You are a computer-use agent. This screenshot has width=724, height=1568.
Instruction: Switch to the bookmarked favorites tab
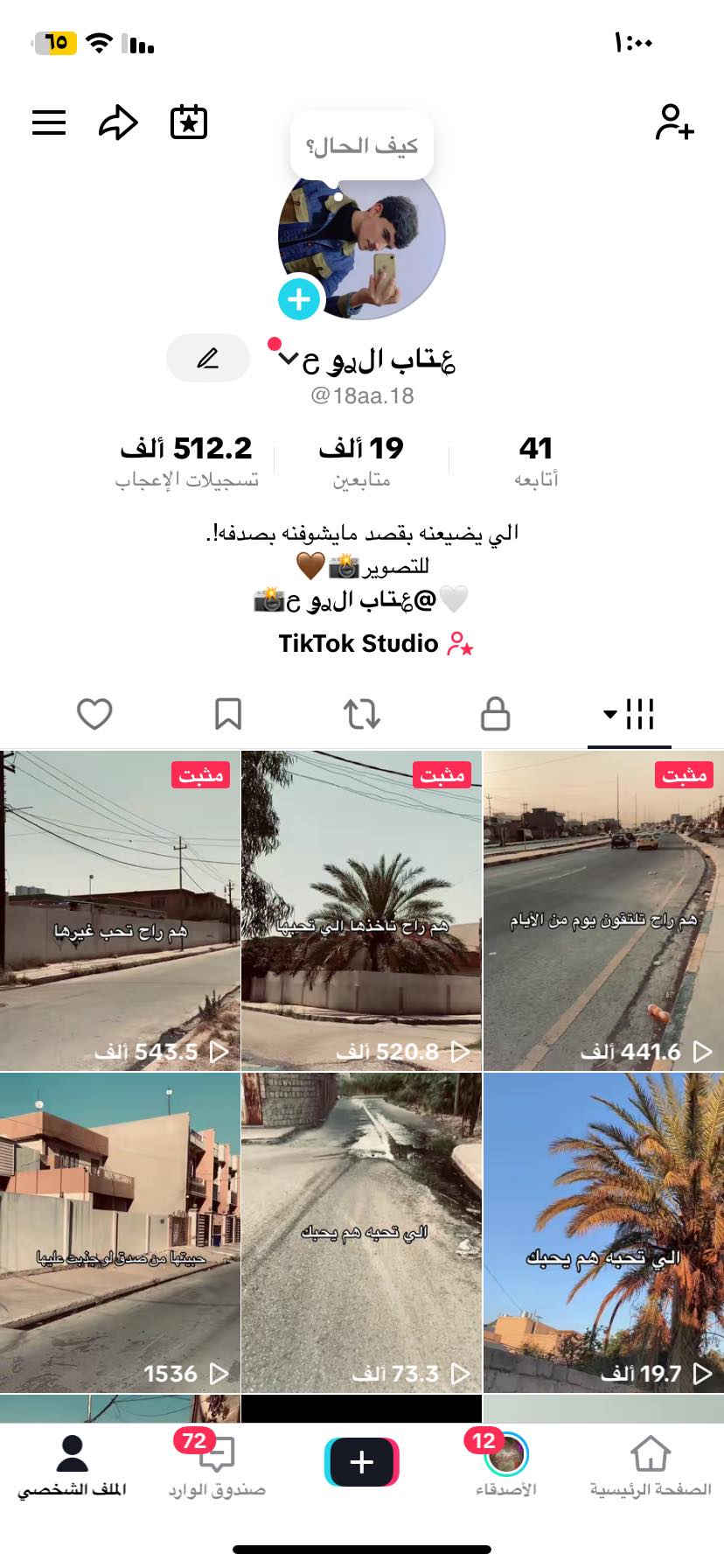pyautogui.click(x=228, y=714)
